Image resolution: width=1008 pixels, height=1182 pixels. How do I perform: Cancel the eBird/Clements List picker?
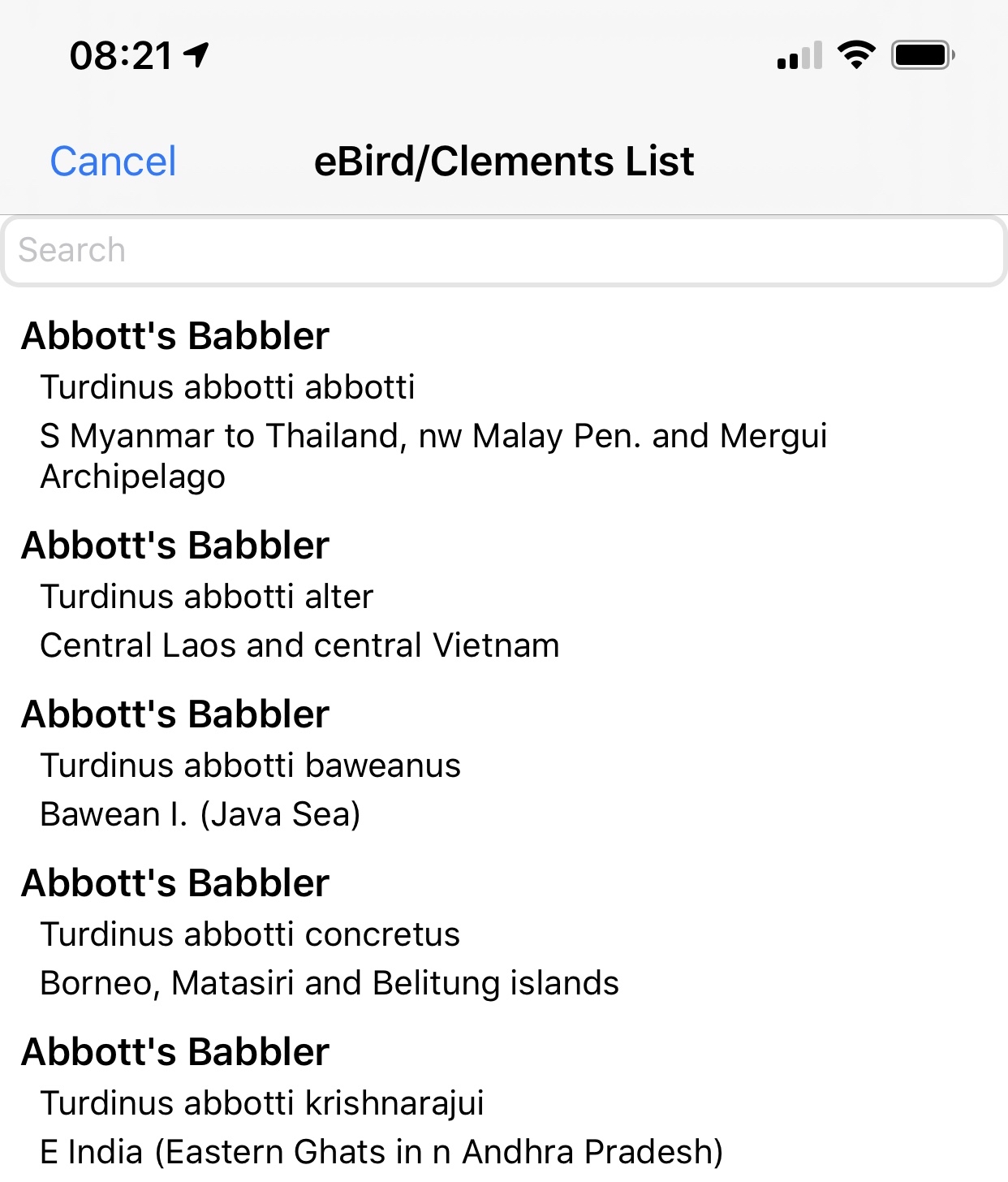click(113, 161)
